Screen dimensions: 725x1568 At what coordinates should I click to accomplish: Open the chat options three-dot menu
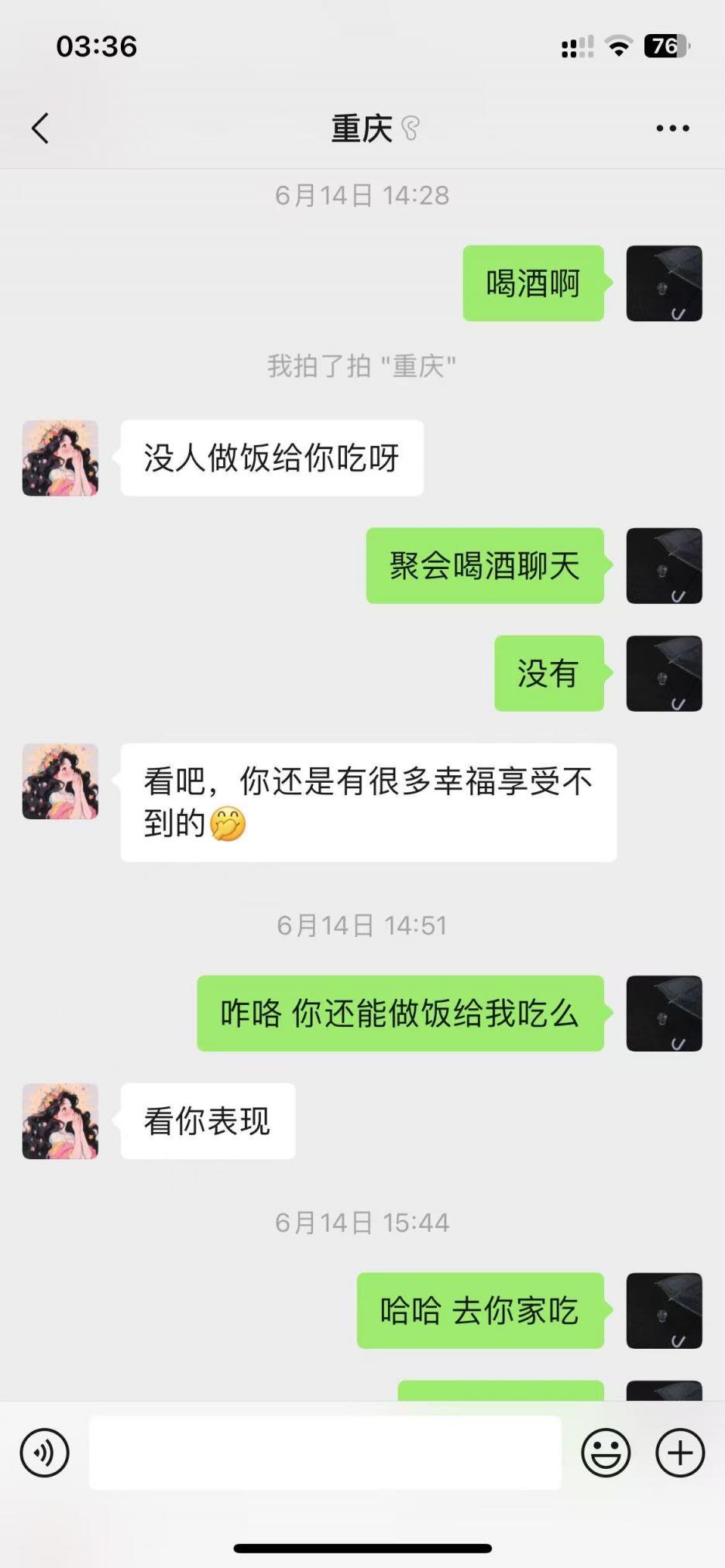click(672, 129)
